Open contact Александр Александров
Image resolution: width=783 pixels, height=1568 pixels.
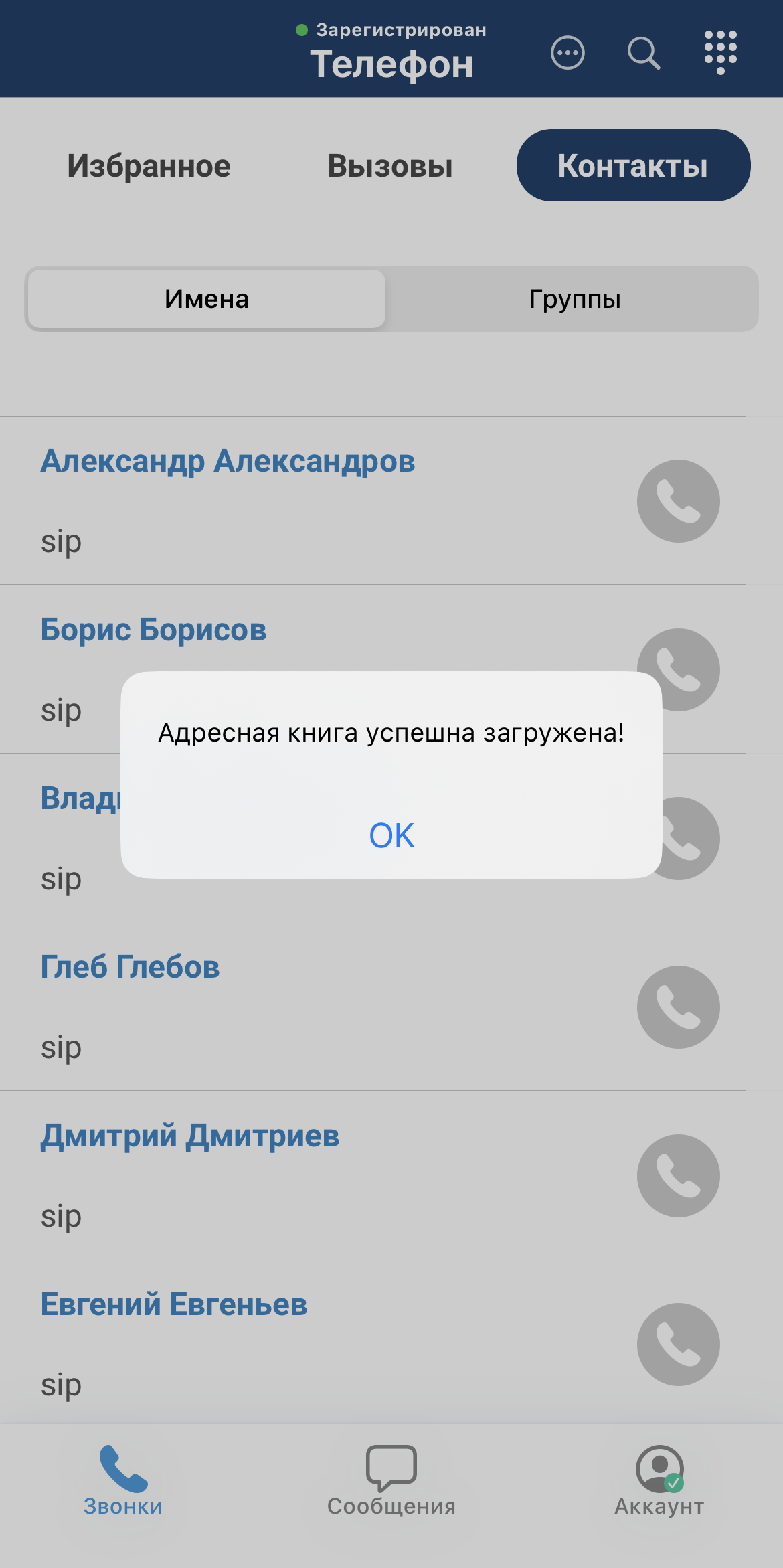(x=228, y=462)
